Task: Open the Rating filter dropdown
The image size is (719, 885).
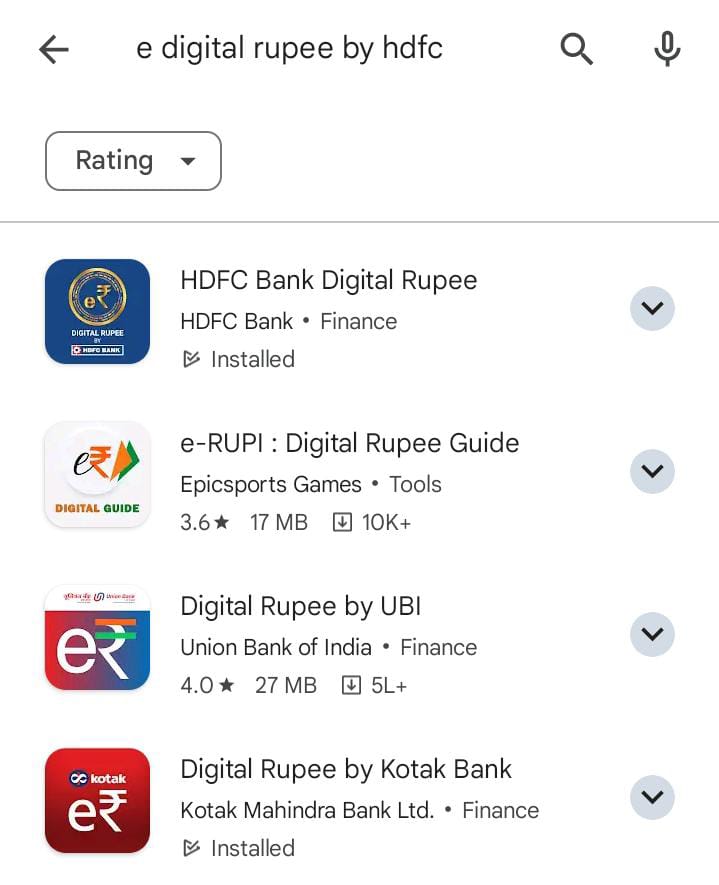Action: 133,161
